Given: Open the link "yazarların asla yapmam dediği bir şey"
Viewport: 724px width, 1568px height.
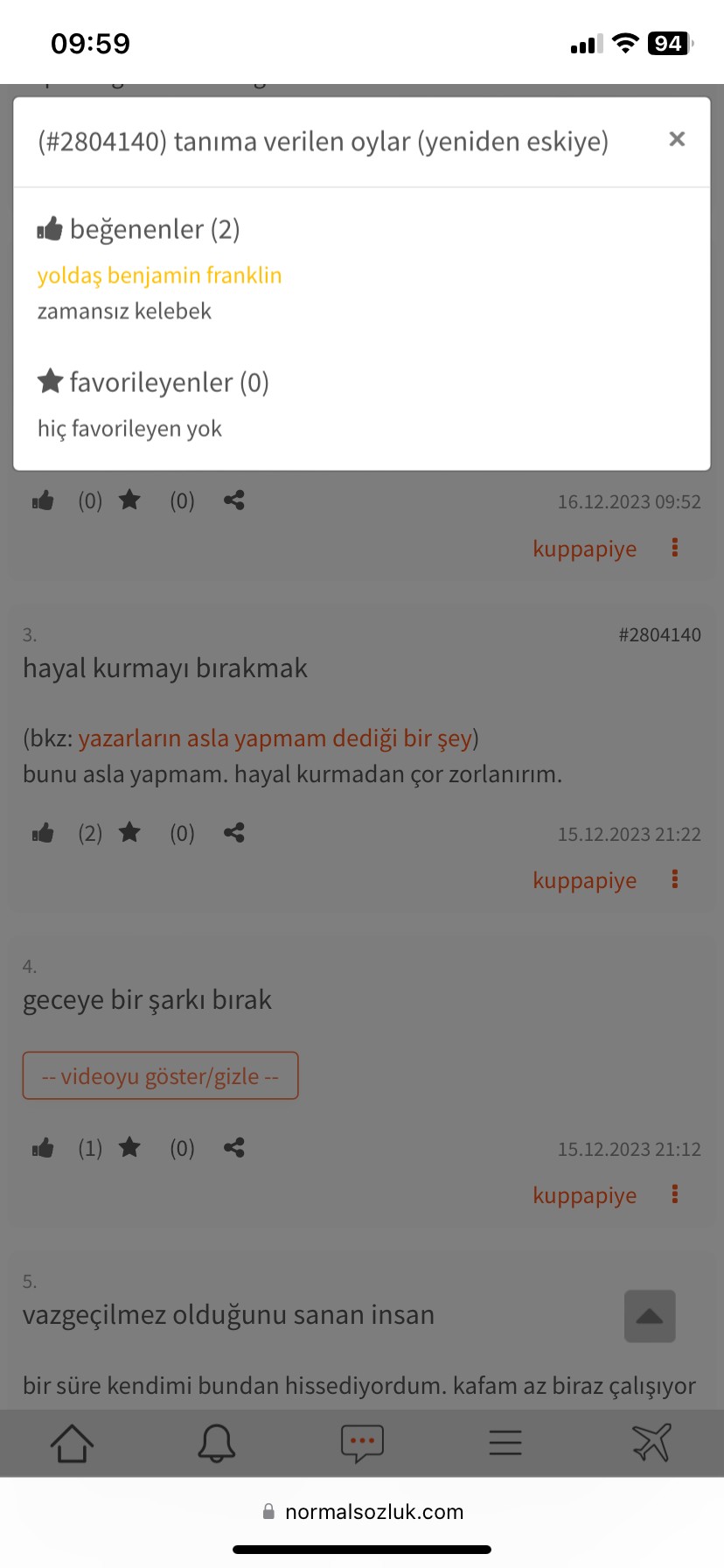Looking at the screenshot, I should coord(275,738).
